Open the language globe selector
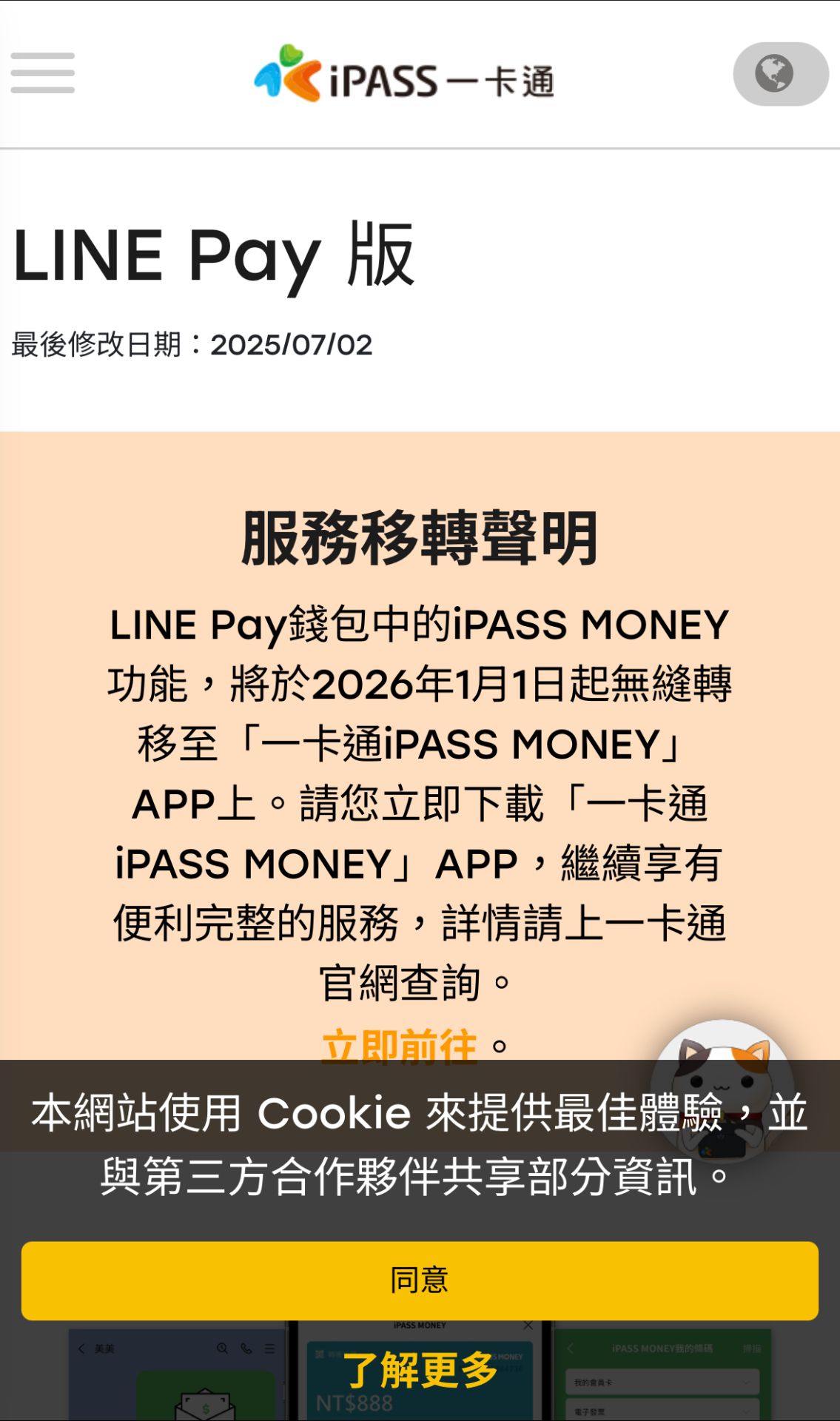The image size is (840, 1421). (780, 74)
